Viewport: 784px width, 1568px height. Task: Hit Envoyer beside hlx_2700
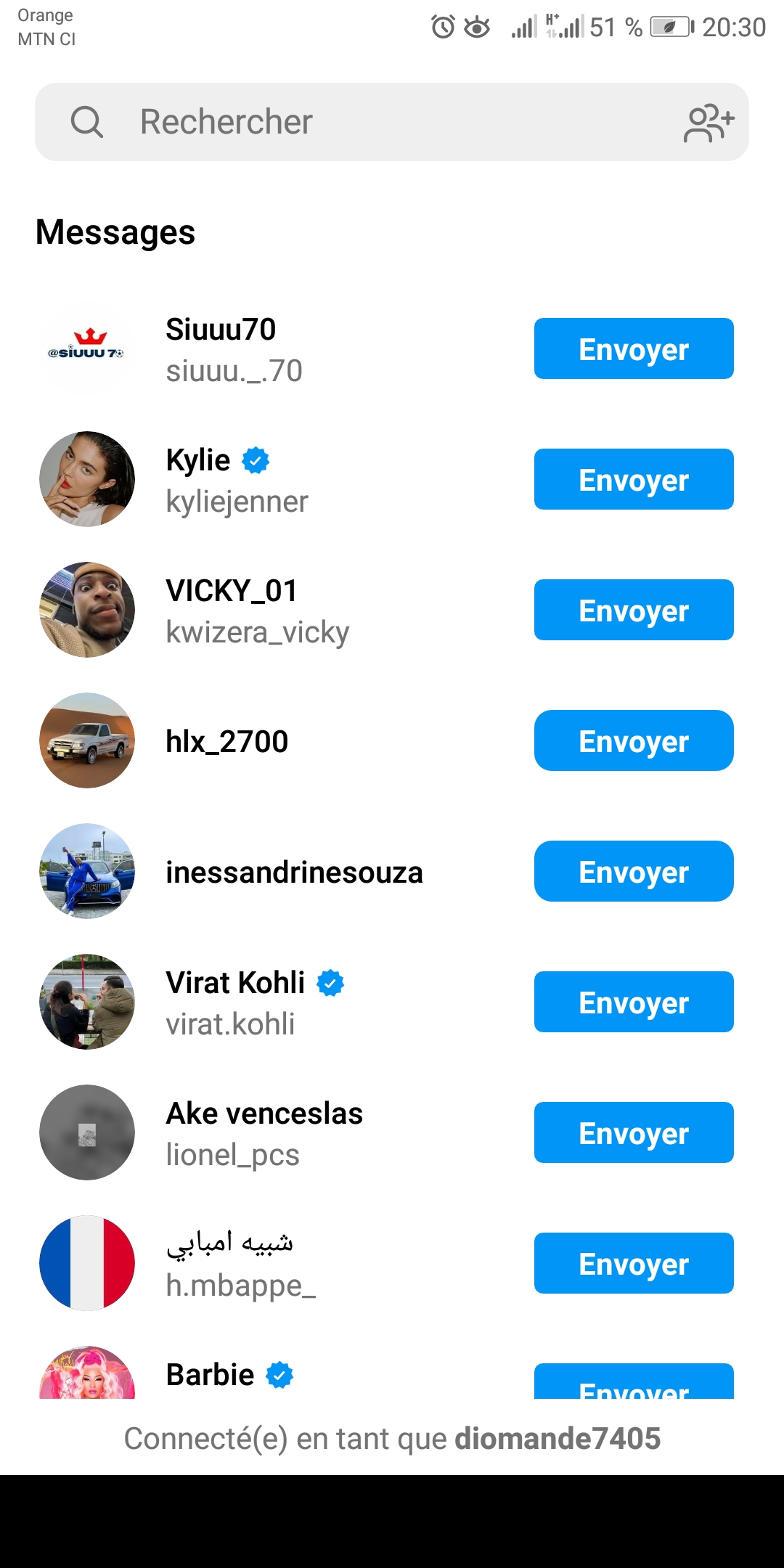click(x=634, y=740)
